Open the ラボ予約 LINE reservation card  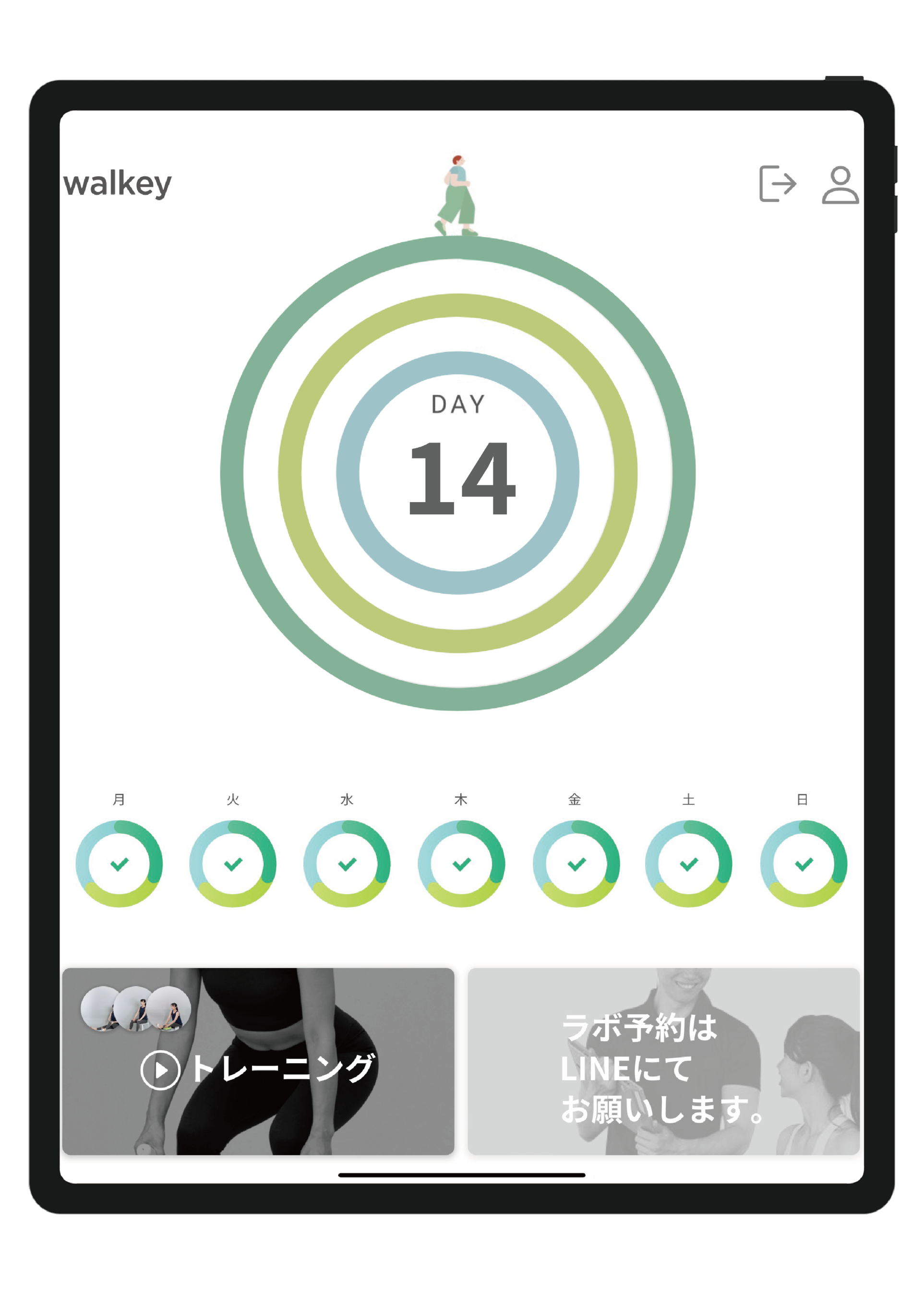point(663,1061)
